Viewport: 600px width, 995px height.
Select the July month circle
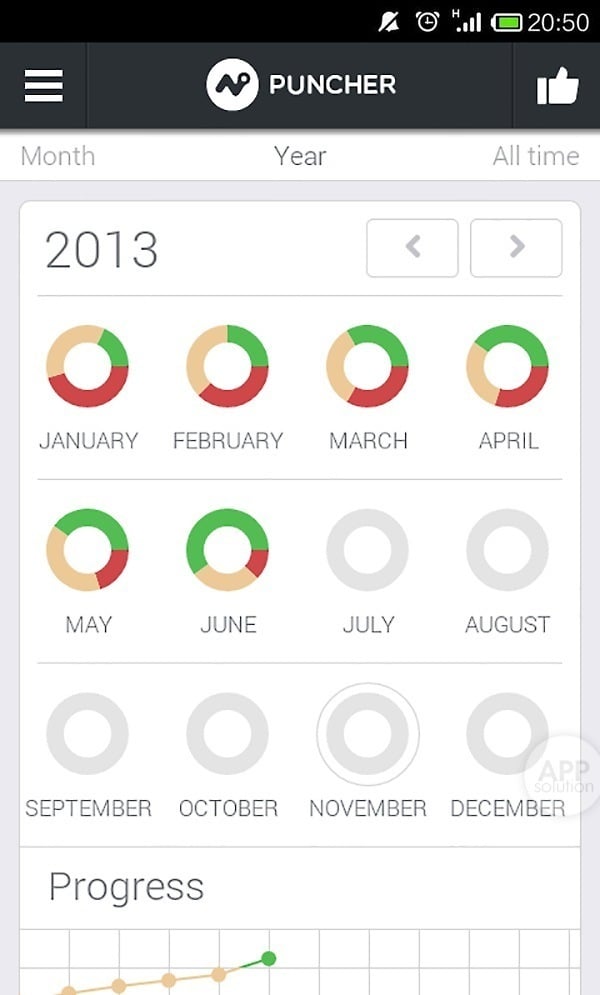pyautogui.click(x=368, y=550)
